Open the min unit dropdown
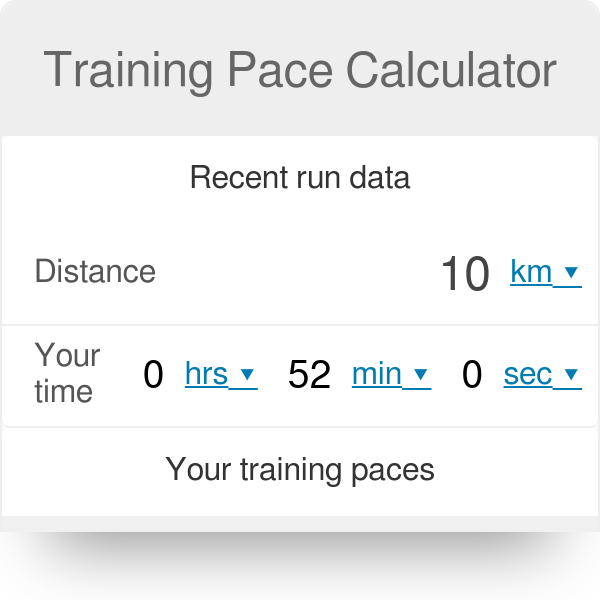Screen dimensions: 600x600 (x=390, y=375)
